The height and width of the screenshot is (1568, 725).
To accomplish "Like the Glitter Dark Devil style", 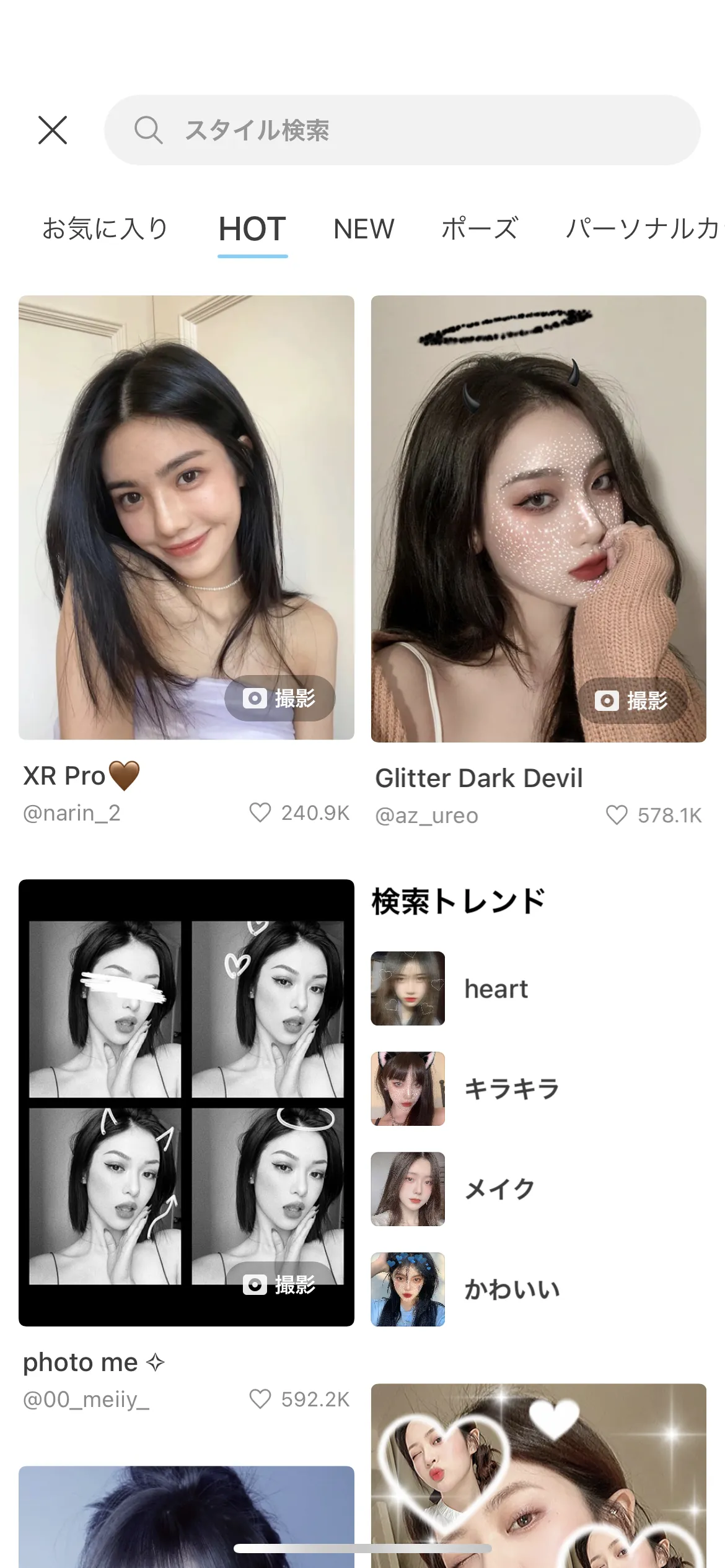I will pos(617,815).
